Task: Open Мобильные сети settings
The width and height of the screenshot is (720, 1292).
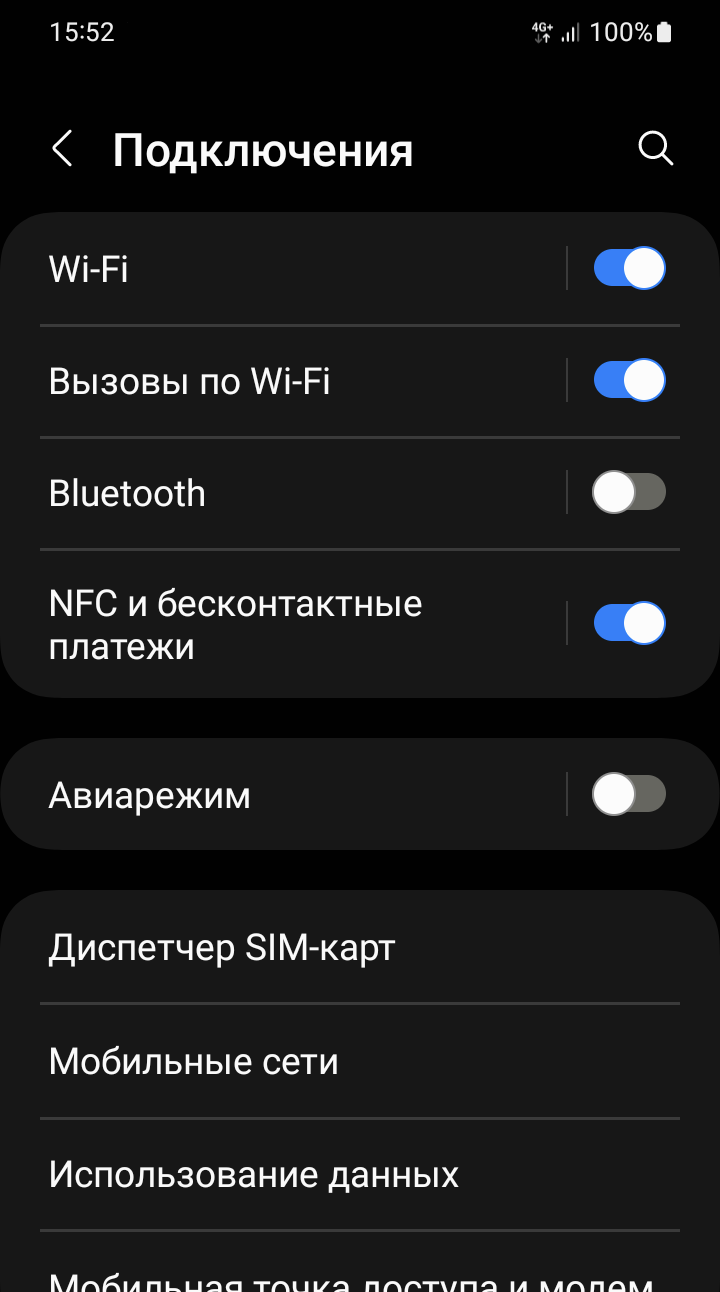Action: pyautogui.click(x=194, y=1061)
